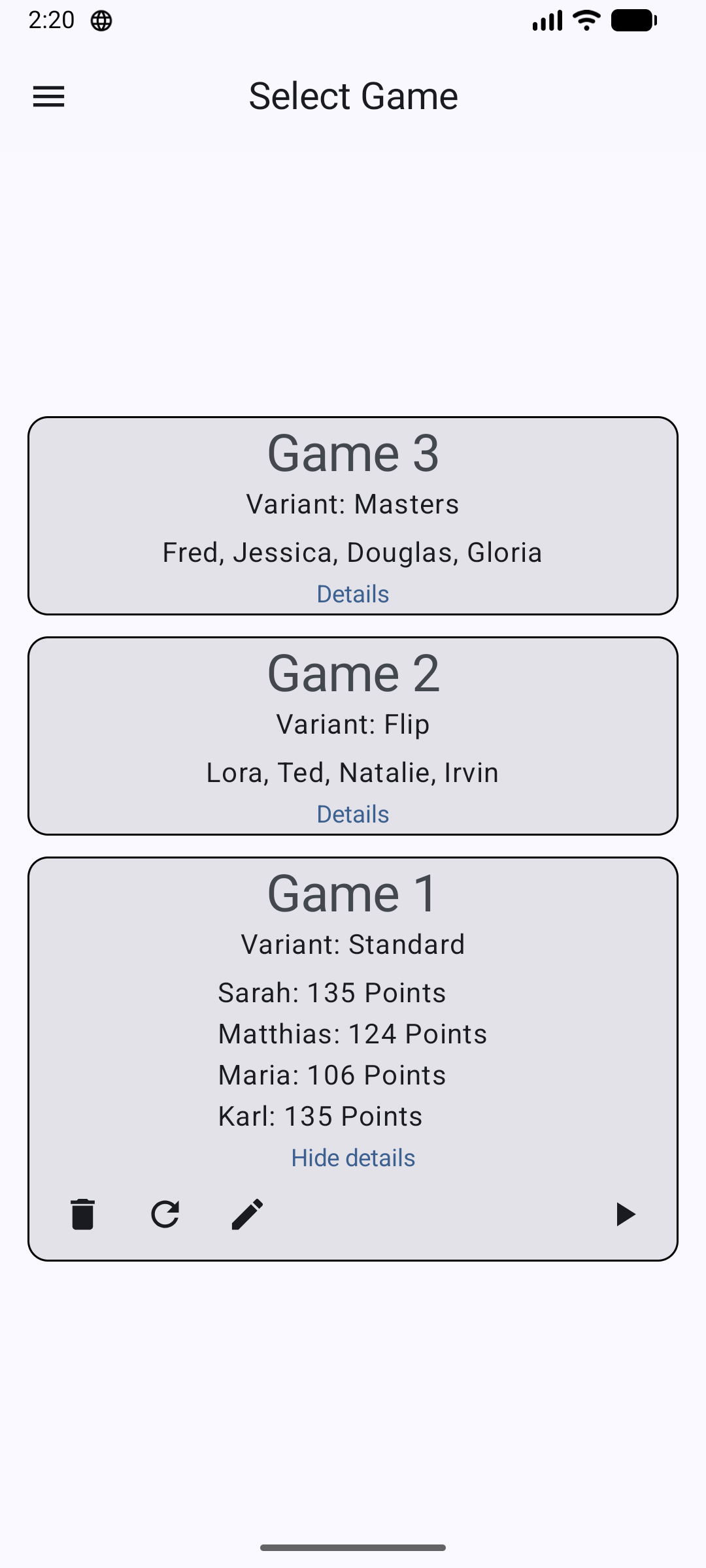
Task: Select the Game 3 Masters card
Action: coord(353,515)
